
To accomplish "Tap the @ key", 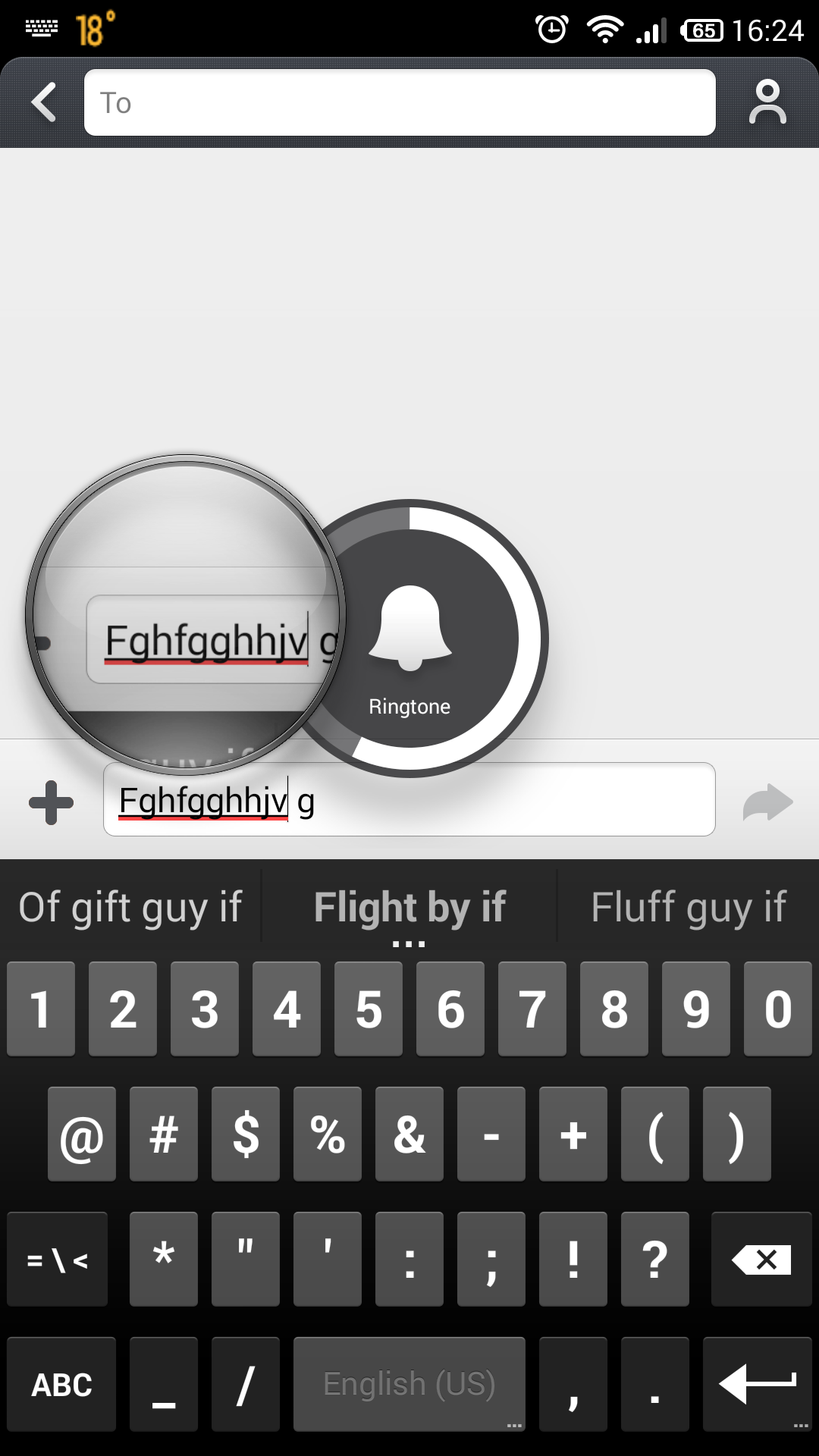I will coord(82,1134).
